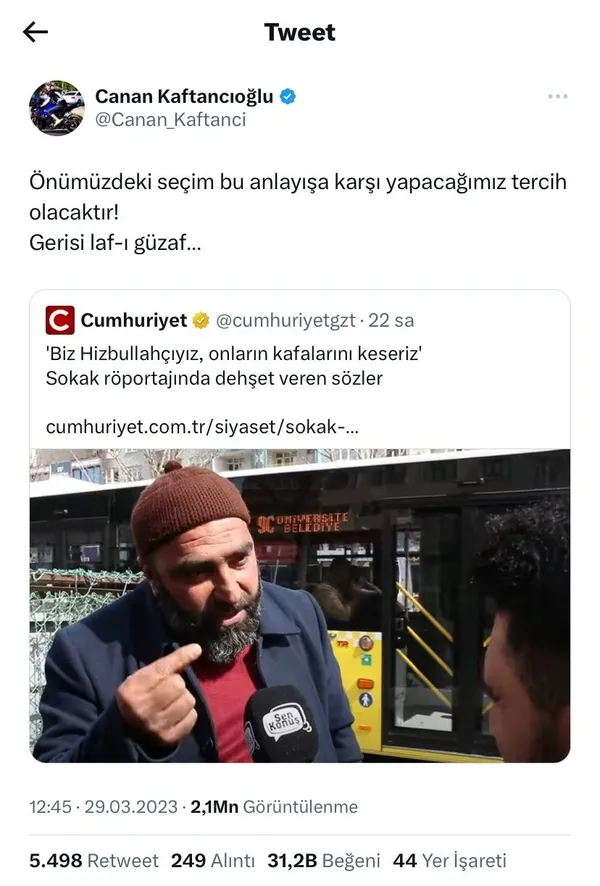600x886 pixels.
Task: Open the quoted tweet's street interview image
Action: coord(300,605)
